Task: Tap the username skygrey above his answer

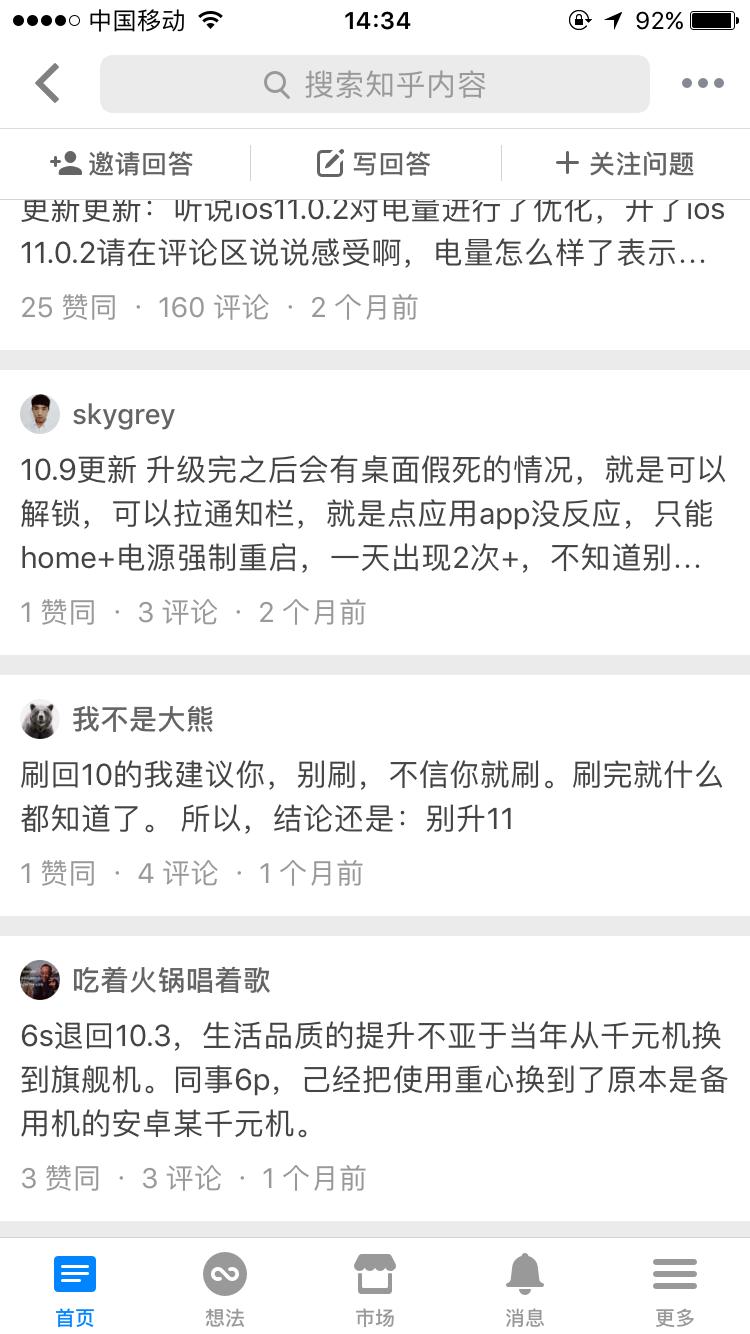Action: [124, 413]
